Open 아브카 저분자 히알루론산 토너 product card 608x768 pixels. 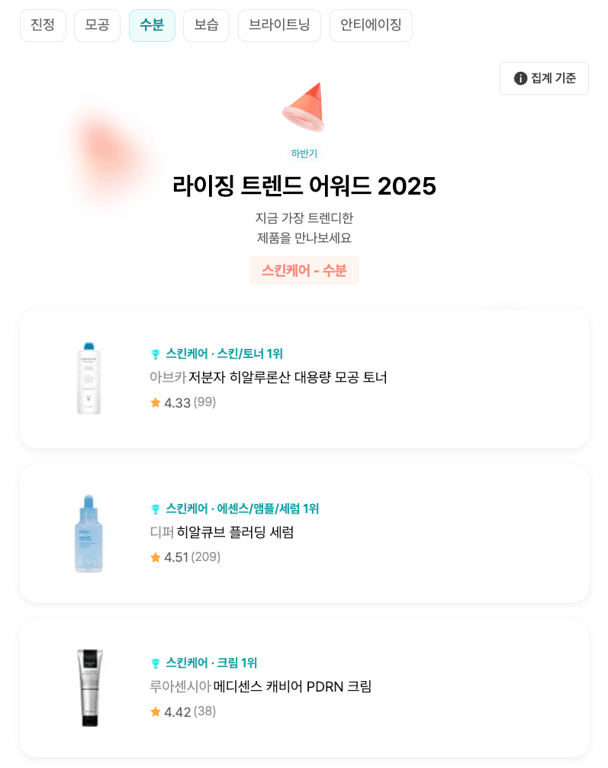[x=304, y=378]
